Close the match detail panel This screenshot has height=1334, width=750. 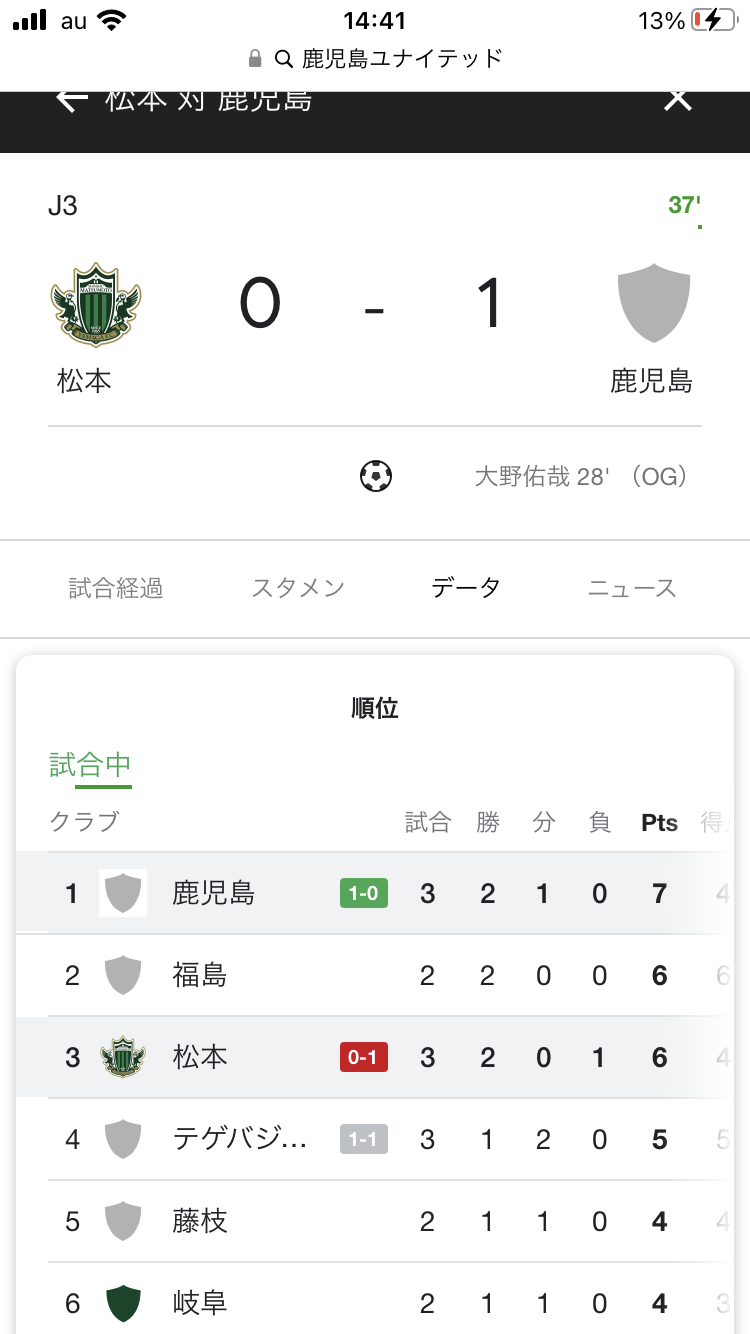[678, 100]
